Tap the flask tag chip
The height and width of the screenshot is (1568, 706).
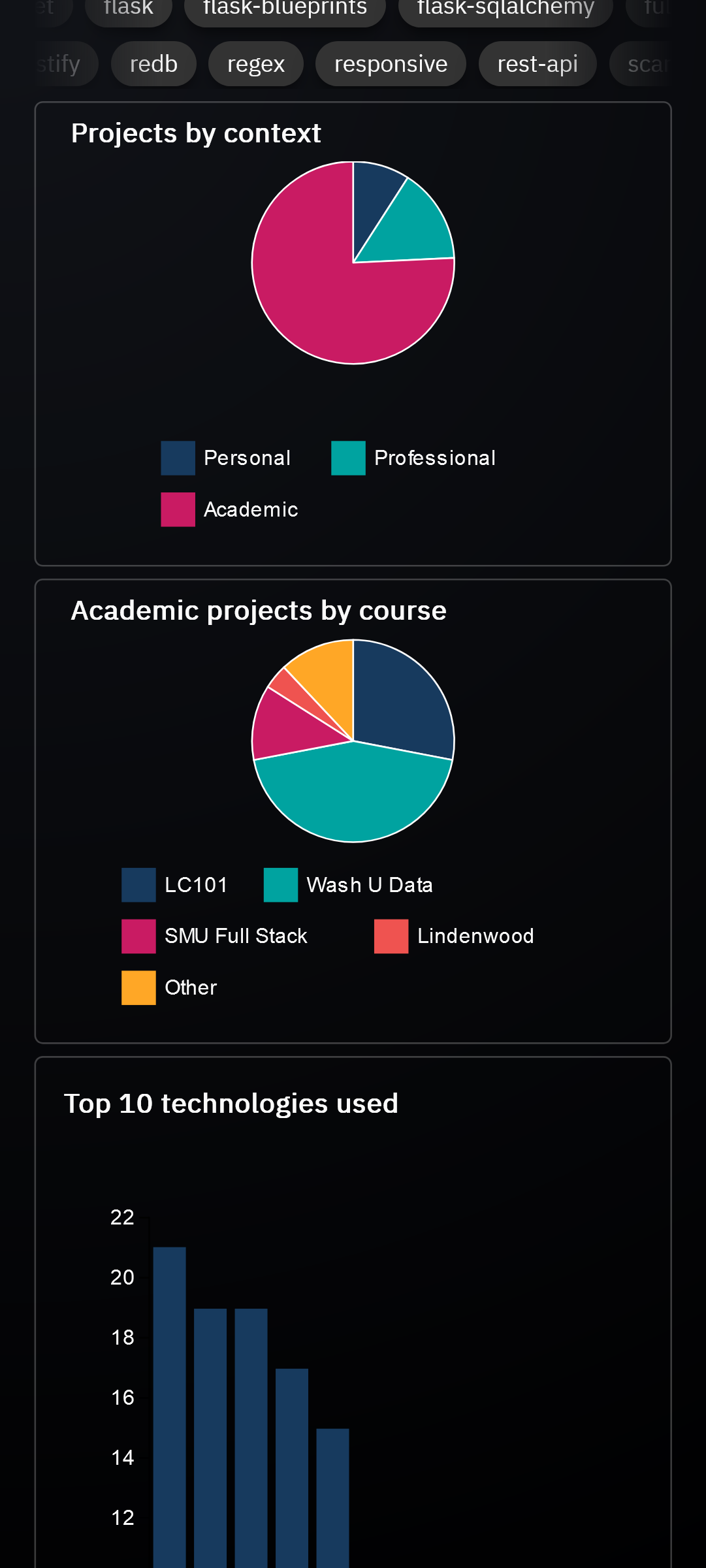click(129, 9)
